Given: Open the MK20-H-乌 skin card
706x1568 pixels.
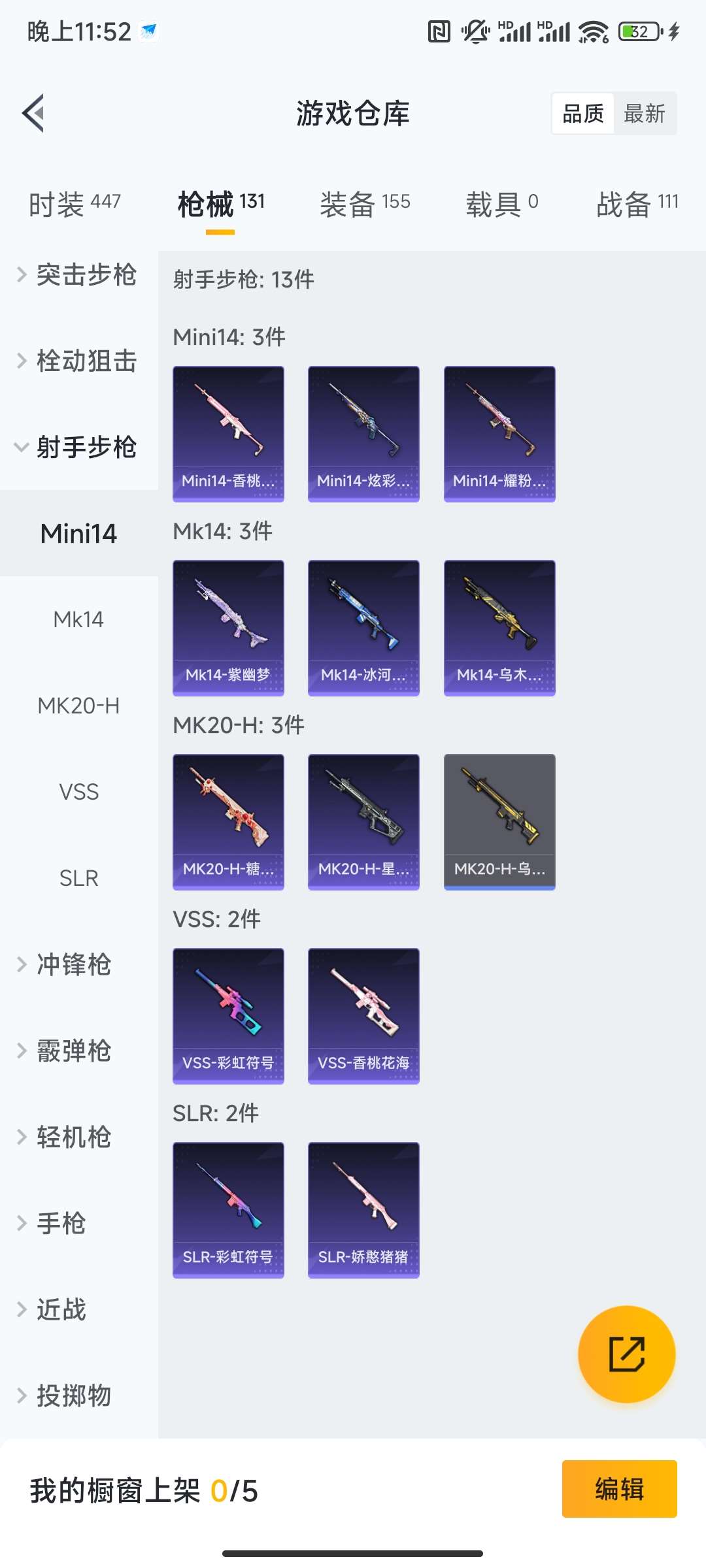Looking at the screenshot, I should pos(499,822).
